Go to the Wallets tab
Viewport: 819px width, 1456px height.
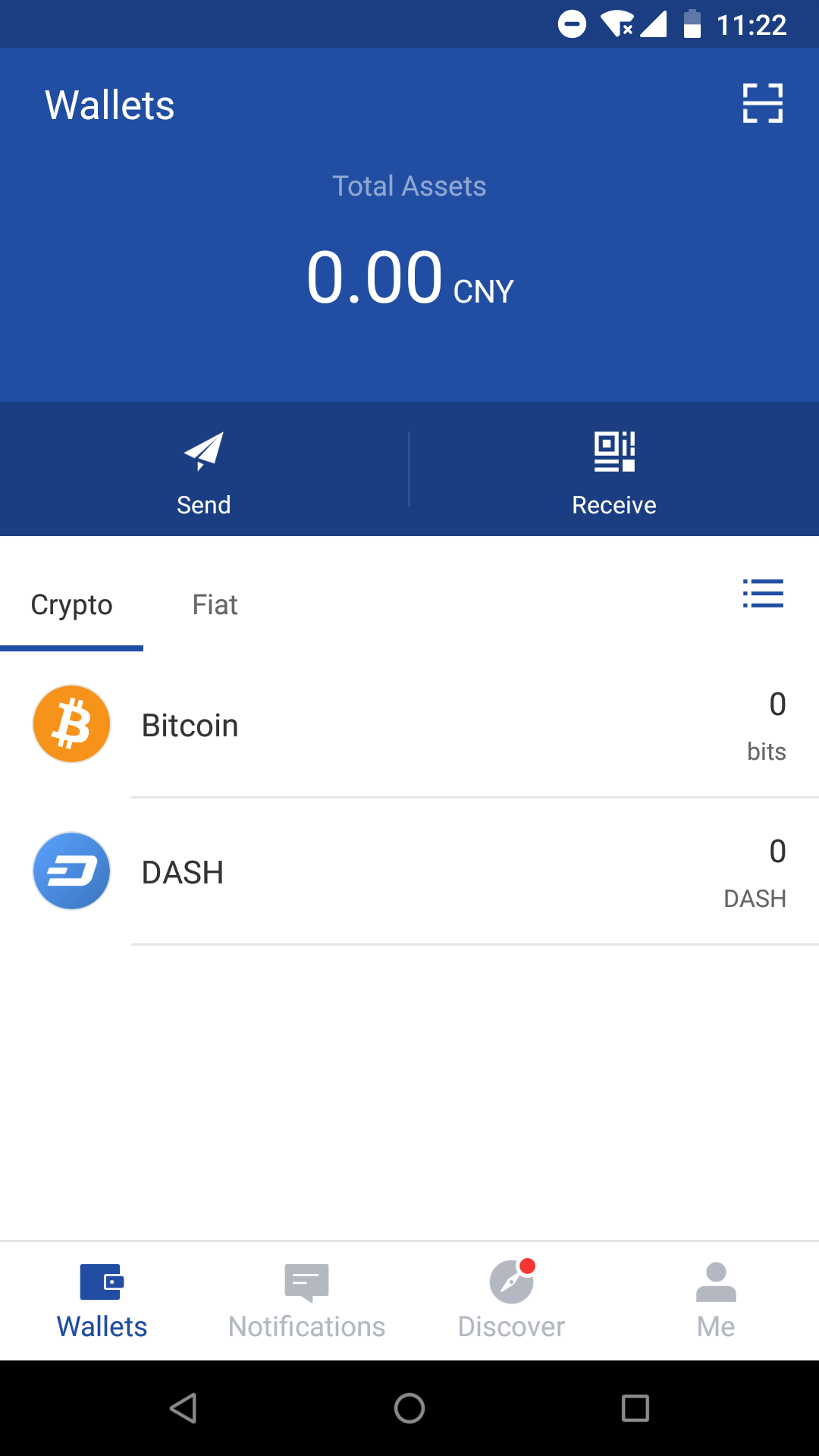(x=102, y=1301)
